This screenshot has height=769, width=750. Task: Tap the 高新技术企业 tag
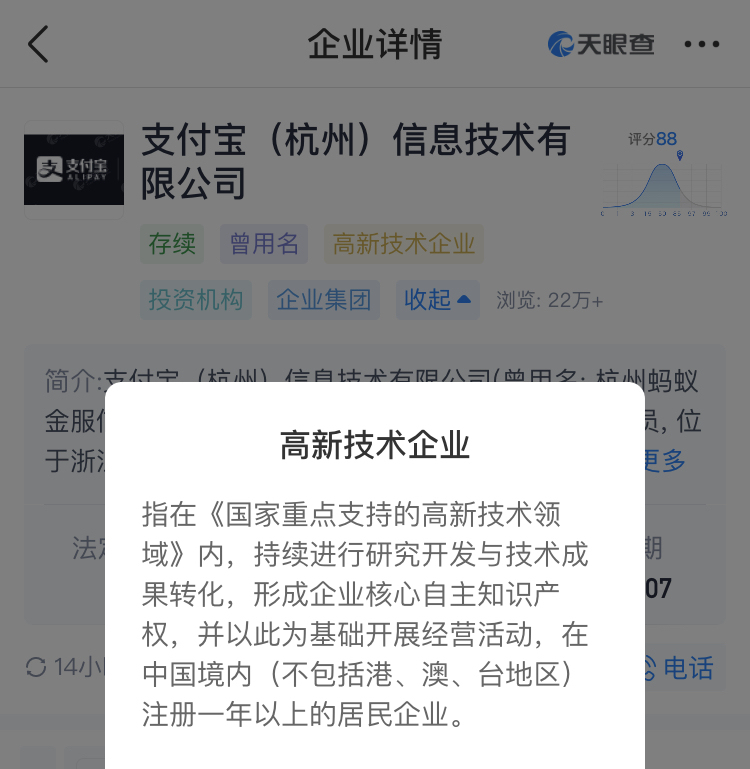pos(404,244)
